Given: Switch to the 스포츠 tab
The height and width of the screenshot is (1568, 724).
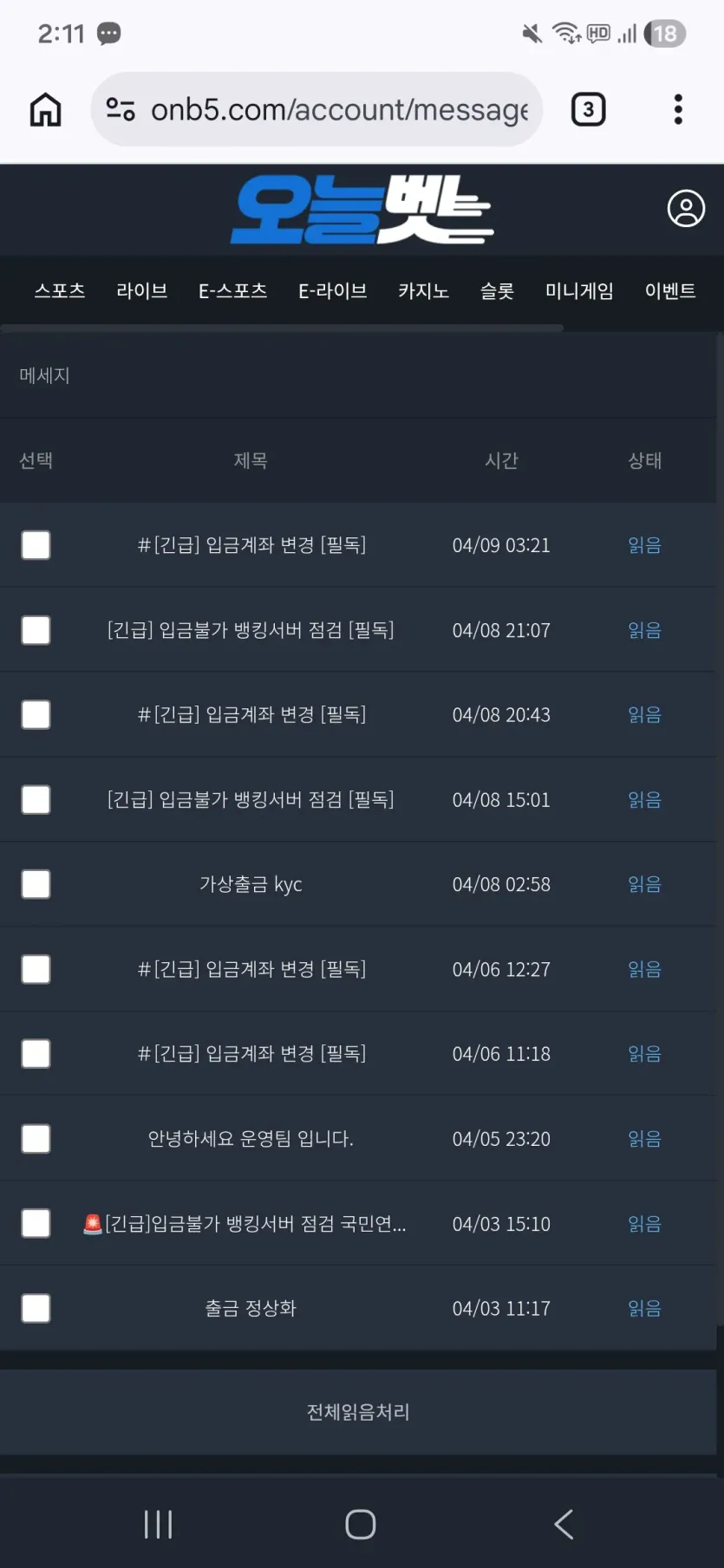Looking at the screenshot, I should tap(60, 291).
